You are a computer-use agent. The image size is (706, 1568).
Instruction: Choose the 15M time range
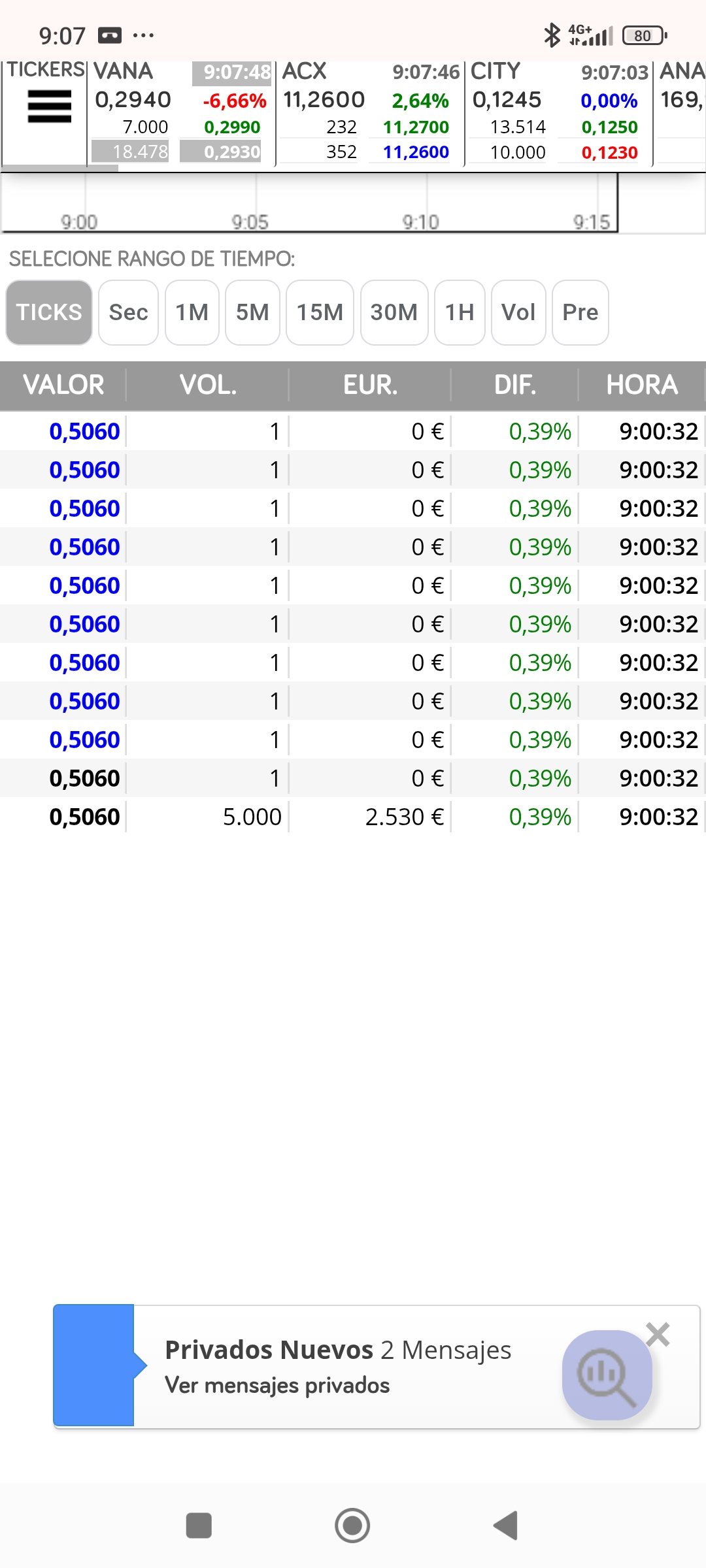320,312
